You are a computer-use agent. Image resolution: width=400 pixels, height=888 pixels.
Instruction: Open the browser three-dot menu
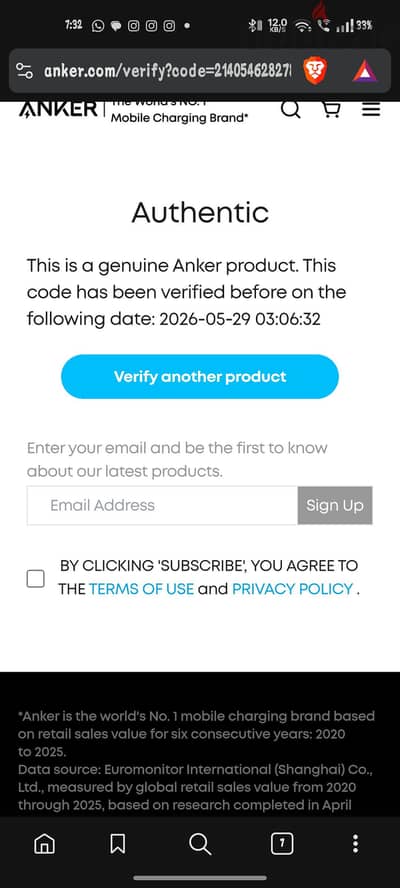[355, 844]
